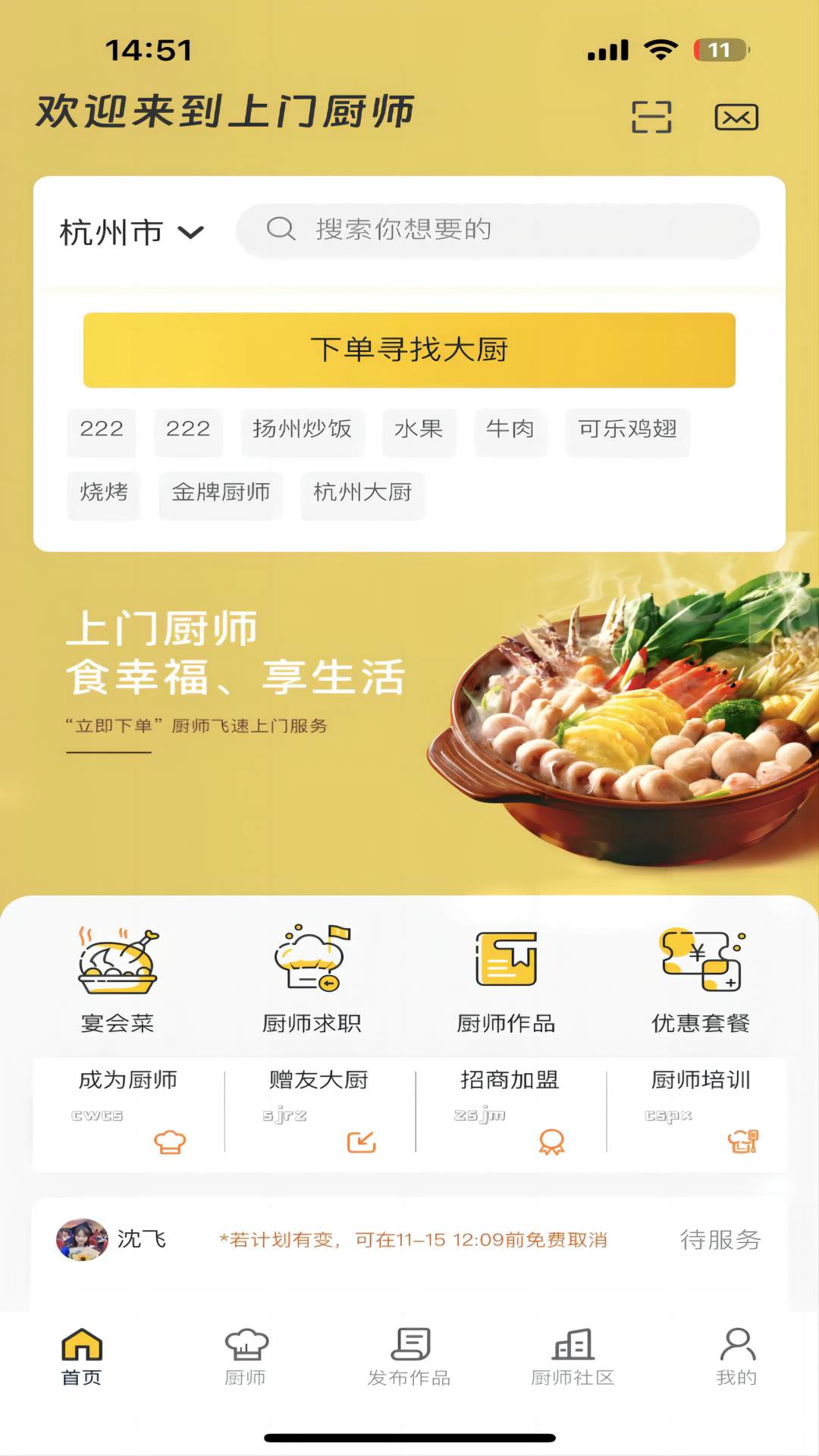Select the 可乐鸡翅 tag
Screen dimensions: 819x1456
(x=627, y=429)
